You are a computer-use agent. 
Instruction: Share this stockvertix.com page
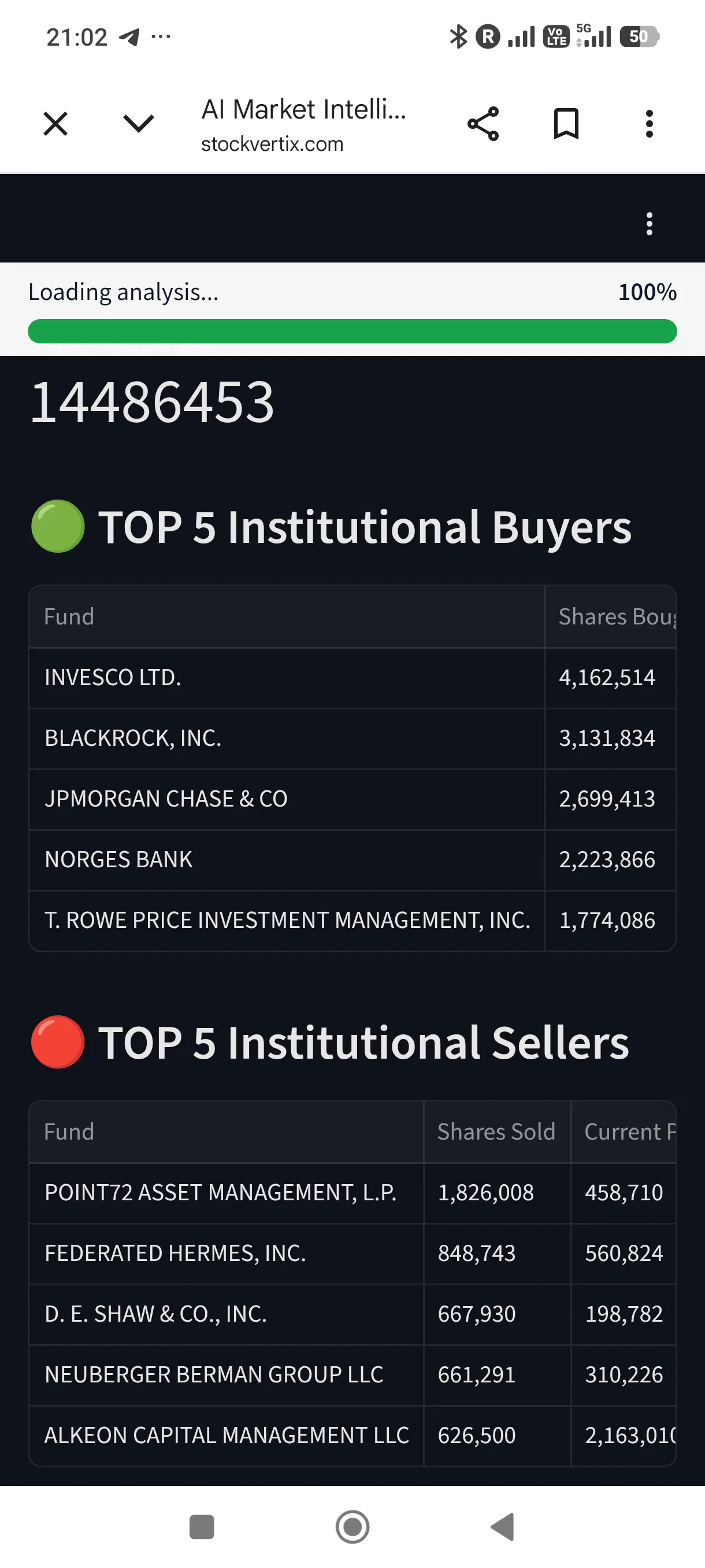pyautogui.click(x=483, y=124)
